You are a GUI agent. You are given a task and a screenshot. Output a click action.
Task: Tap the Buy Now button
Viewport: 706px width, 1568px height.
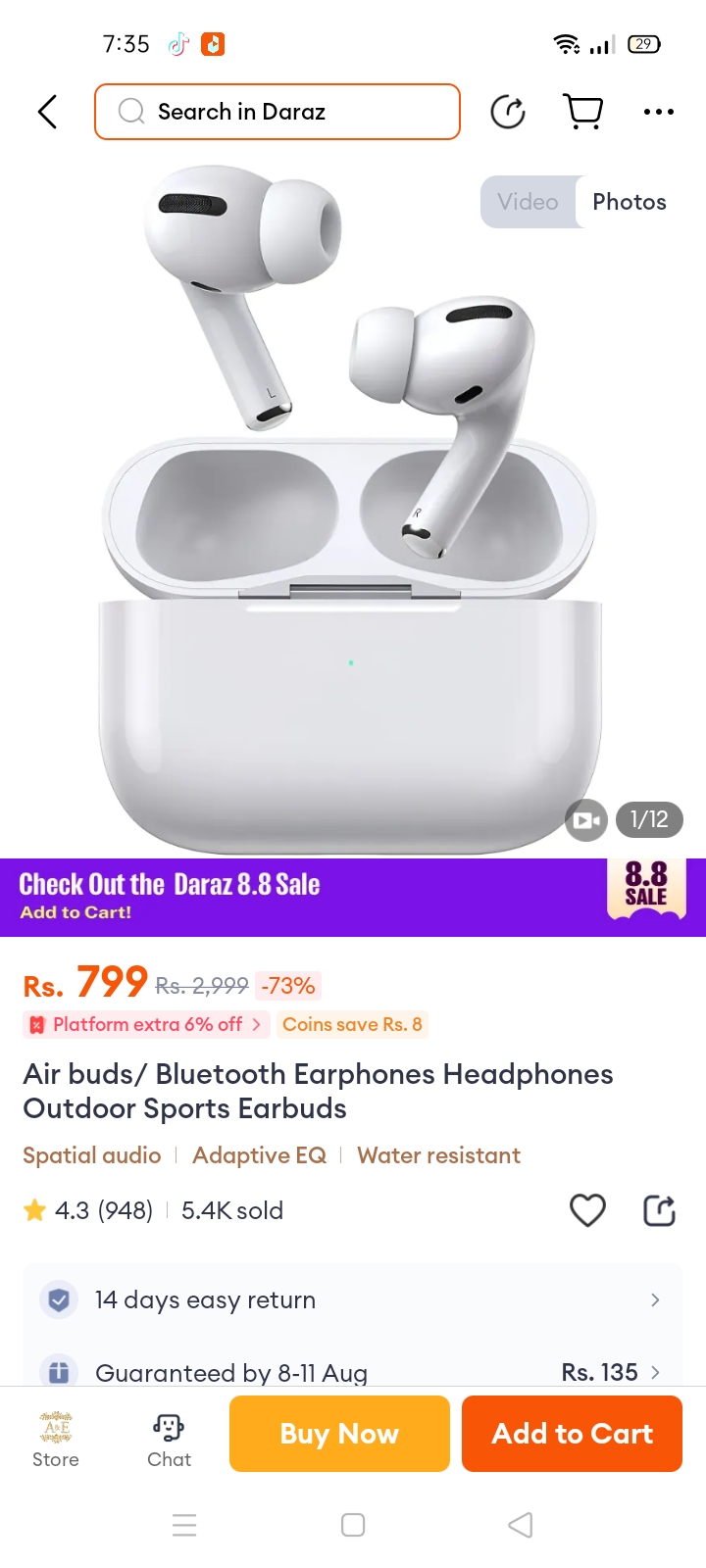point(339,1434)
